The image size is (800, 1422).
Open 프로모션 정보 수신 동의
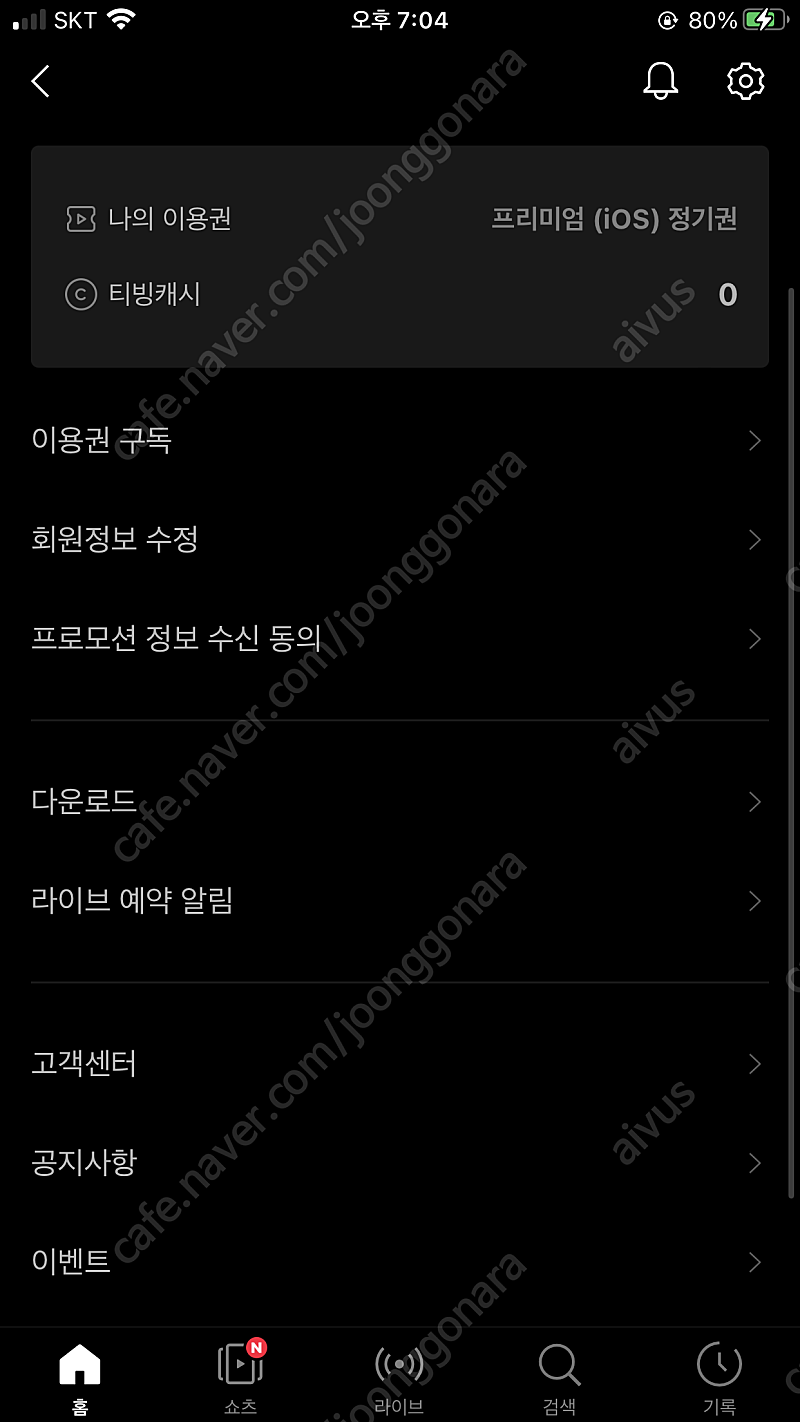point(400,639)
